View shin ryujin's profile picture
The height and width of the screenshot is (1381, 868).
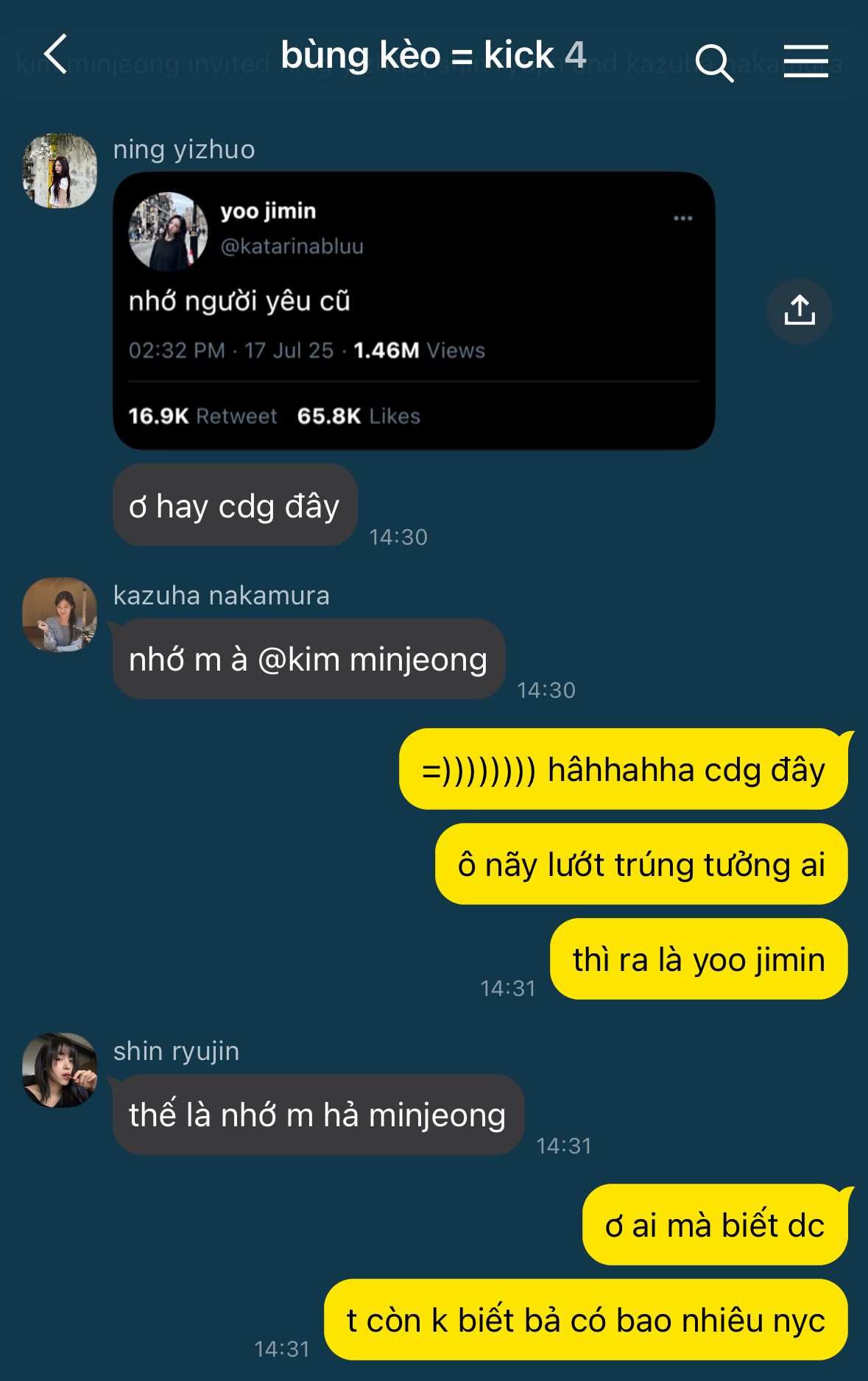coord(60,1070)
